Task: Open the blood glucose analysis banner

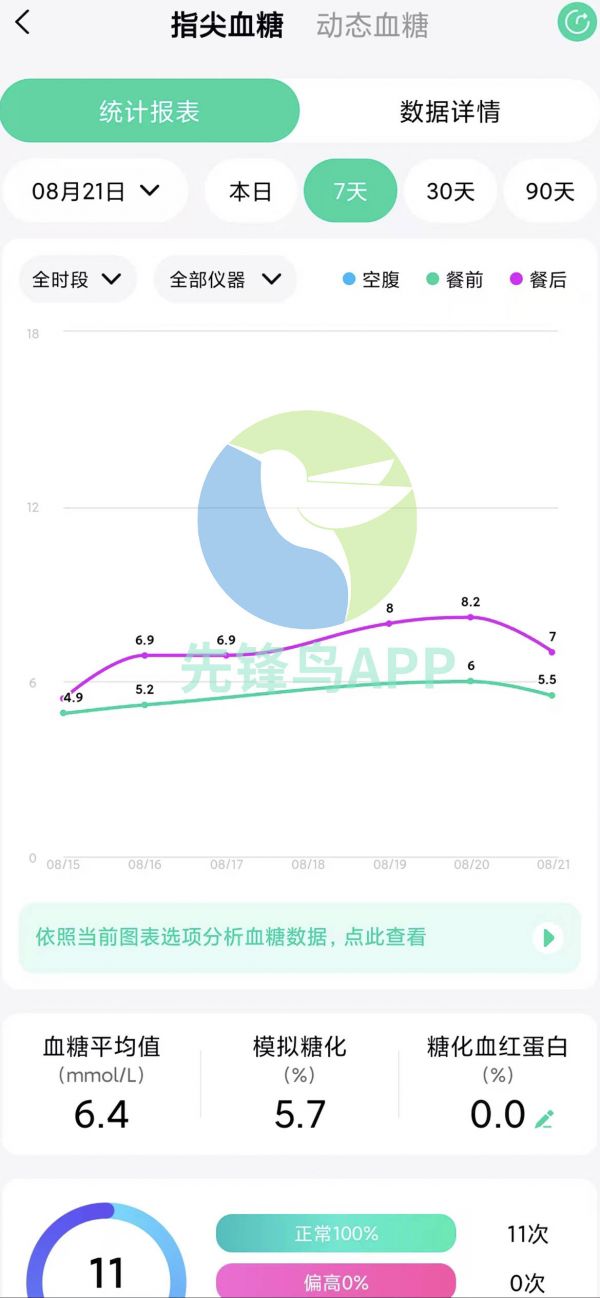Action: click(x=299, y=937)
